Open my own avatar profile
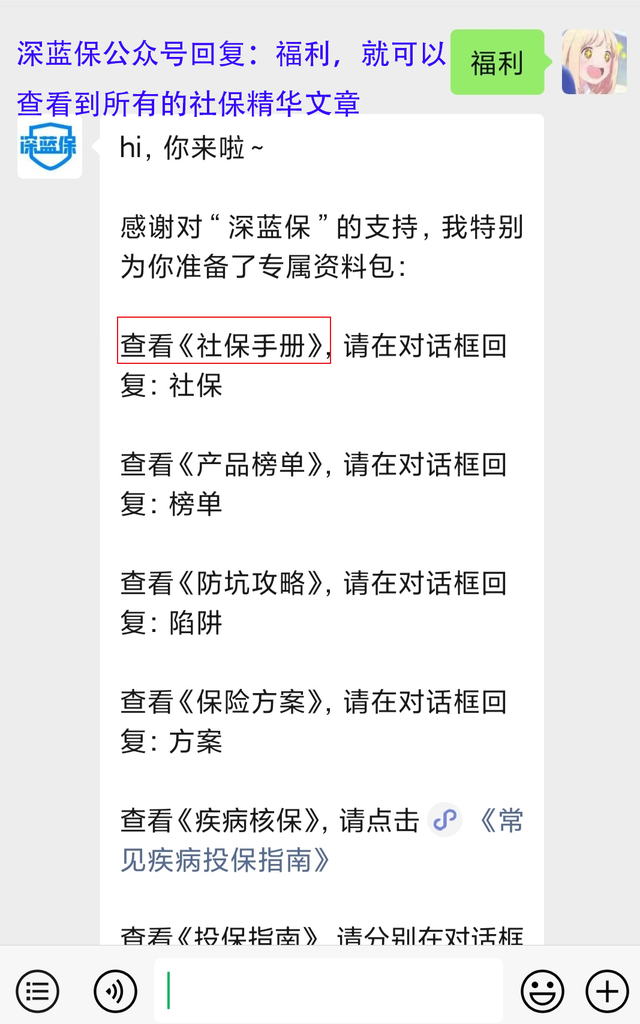Viewport: 640px width, 1024px height. tap(593, 61)
